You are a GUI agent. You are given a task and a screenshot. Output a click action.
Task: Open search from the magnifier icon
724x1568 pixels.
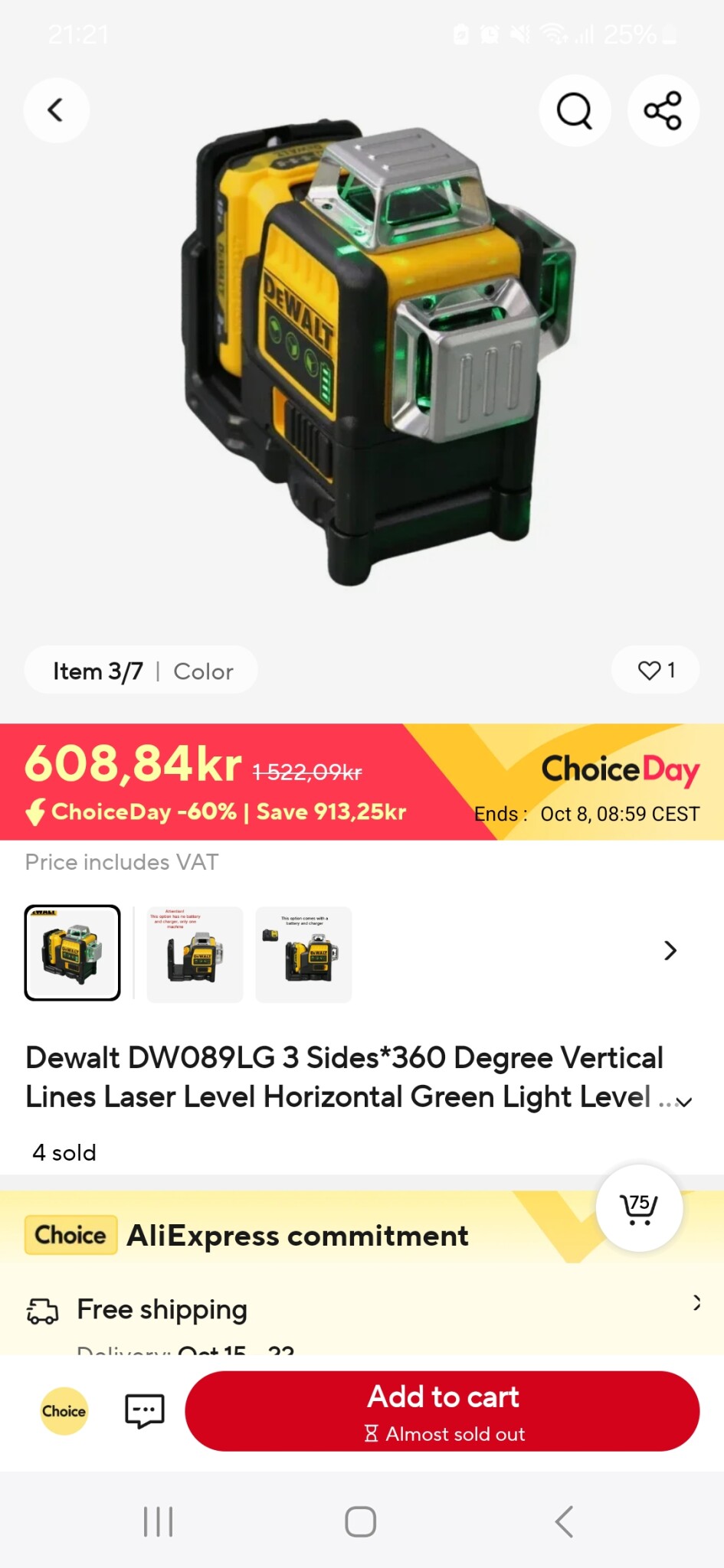(575, 111)
